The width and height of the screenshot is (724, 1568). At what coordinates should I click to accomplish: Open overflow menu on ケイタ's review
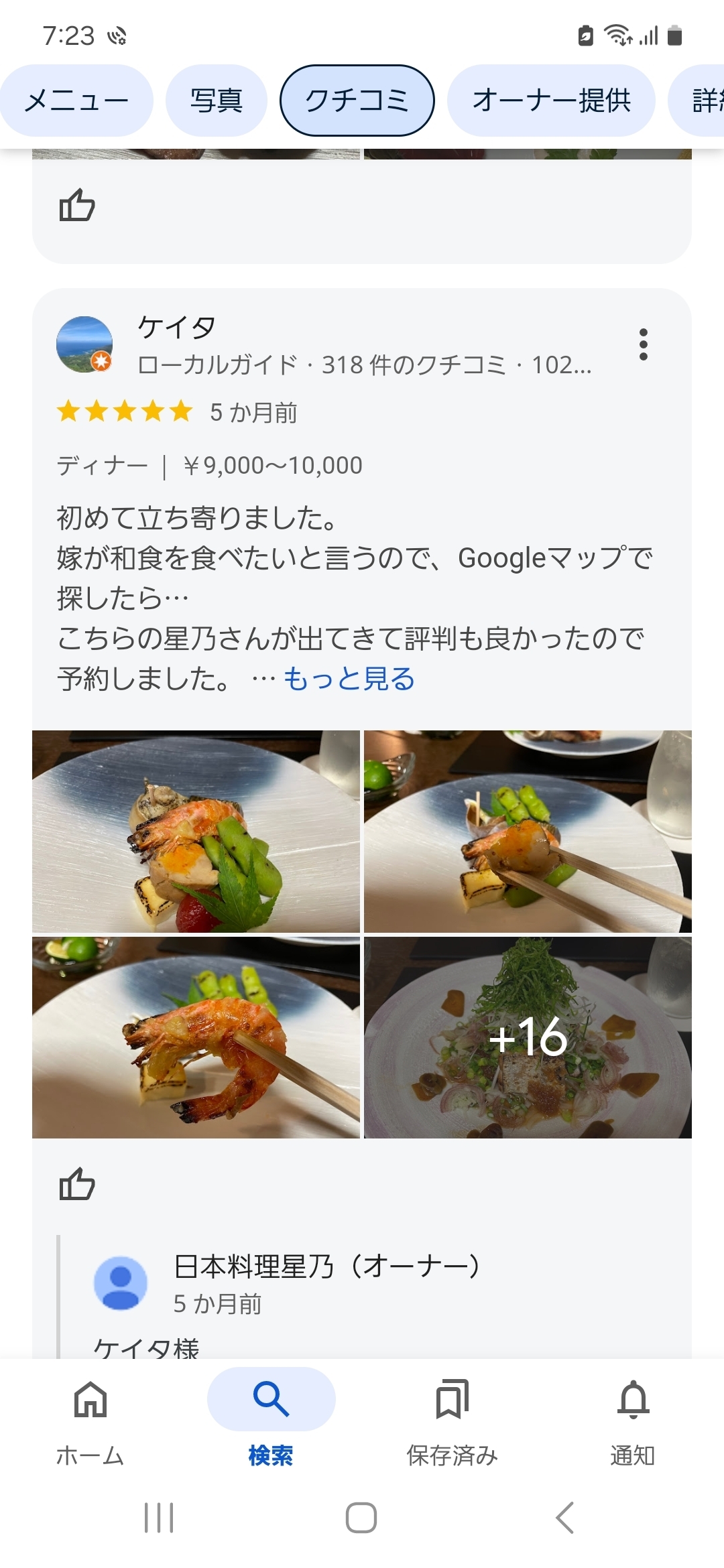(x=643, y=344)
